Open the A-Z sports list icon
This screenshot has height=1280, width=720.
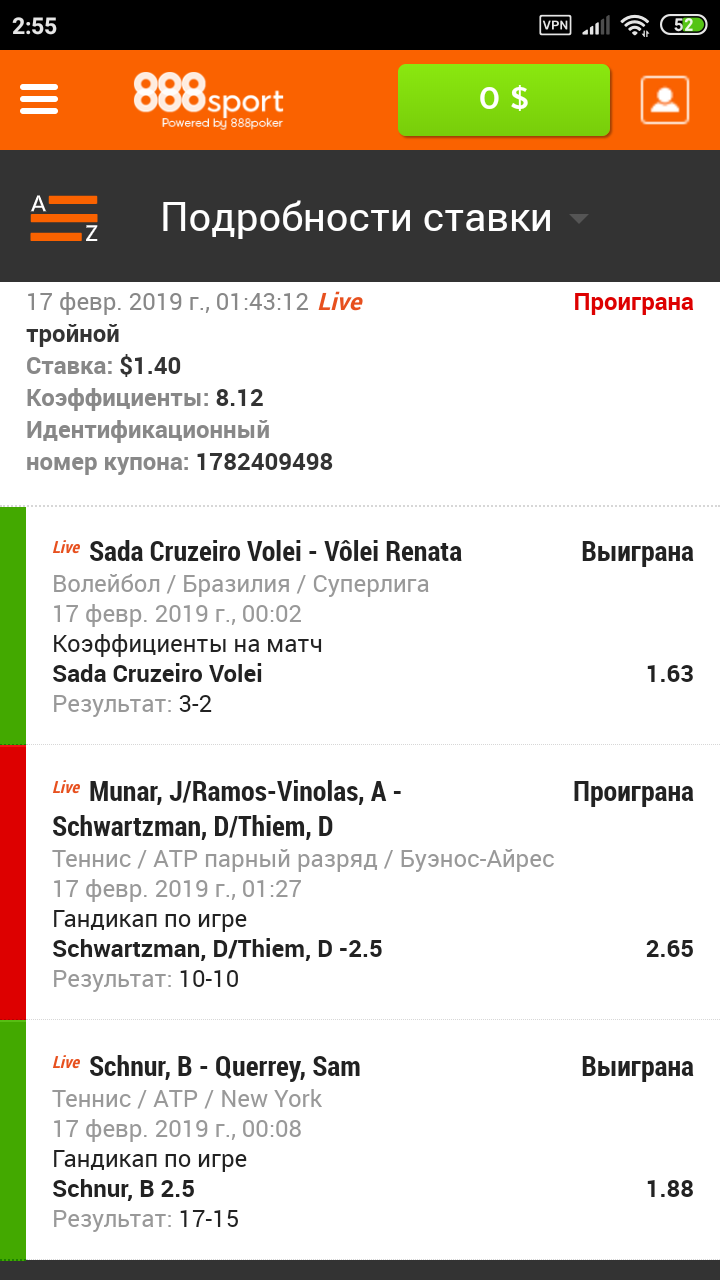tap(64, 218)
